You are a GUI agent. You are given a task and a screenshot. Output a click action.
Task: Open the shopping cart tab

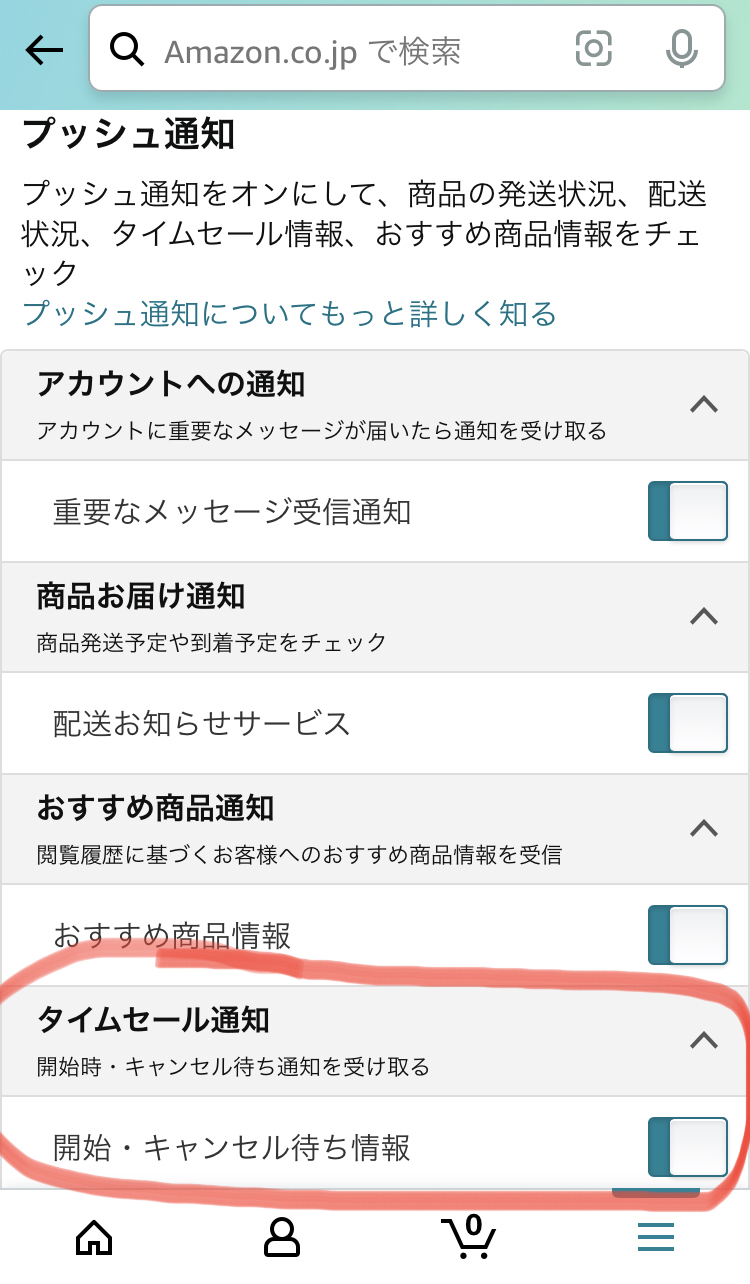pos(469,1236)
